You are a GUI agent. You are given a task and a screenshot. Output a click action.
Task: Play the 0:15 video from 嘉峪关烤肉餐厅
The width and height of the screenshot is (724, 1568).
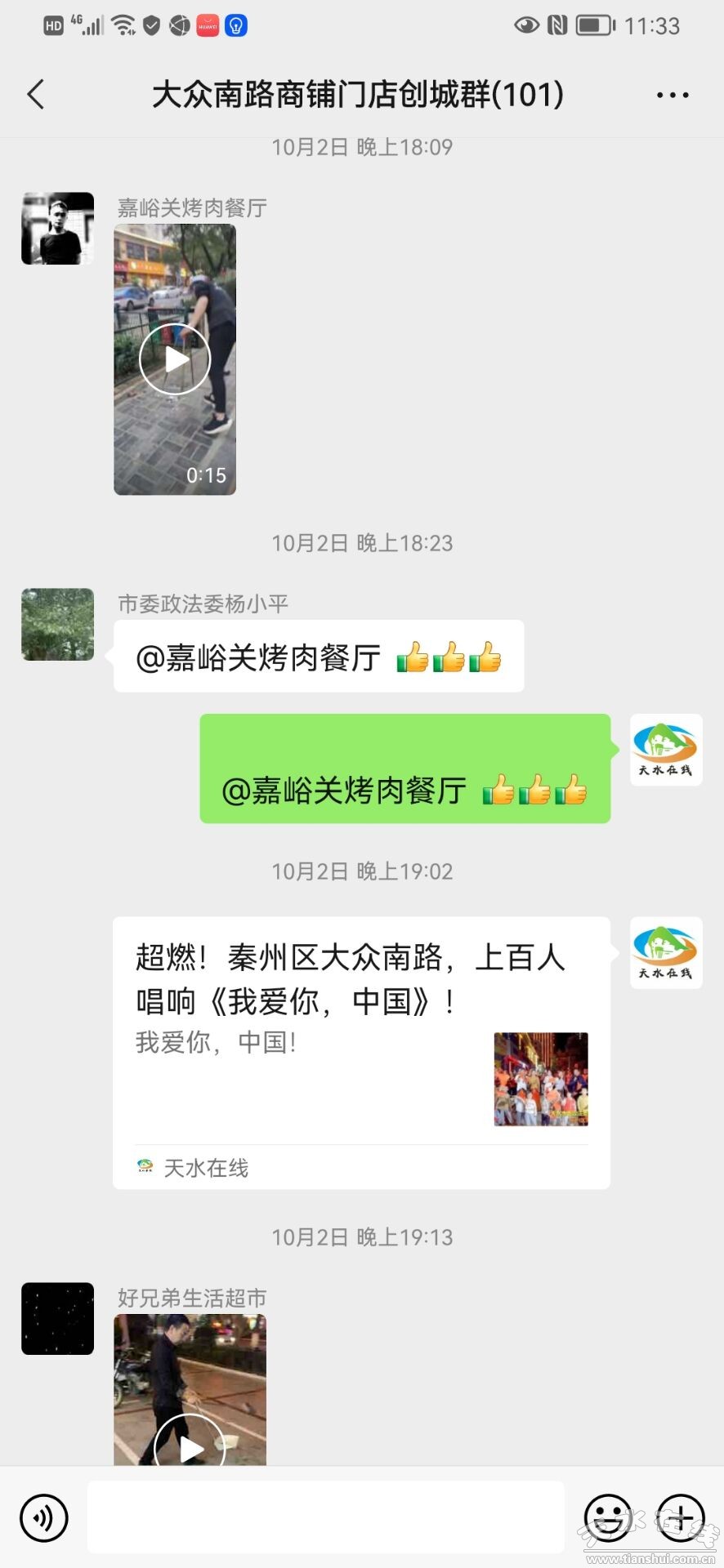(x=175, y=359)
